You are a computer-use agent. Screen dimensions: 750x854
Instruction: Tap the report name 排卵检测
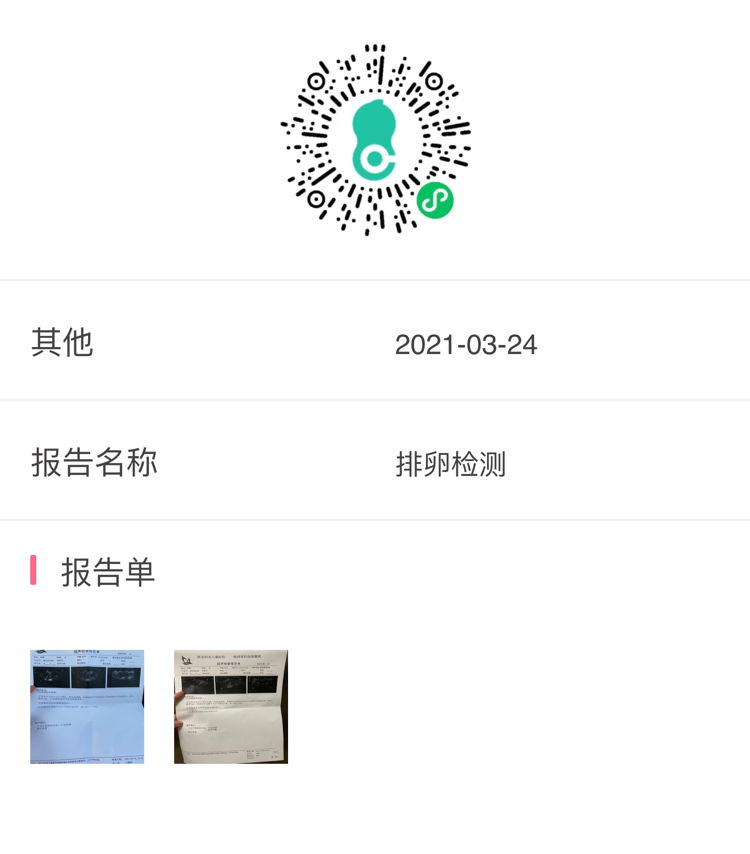click(452, 462)
